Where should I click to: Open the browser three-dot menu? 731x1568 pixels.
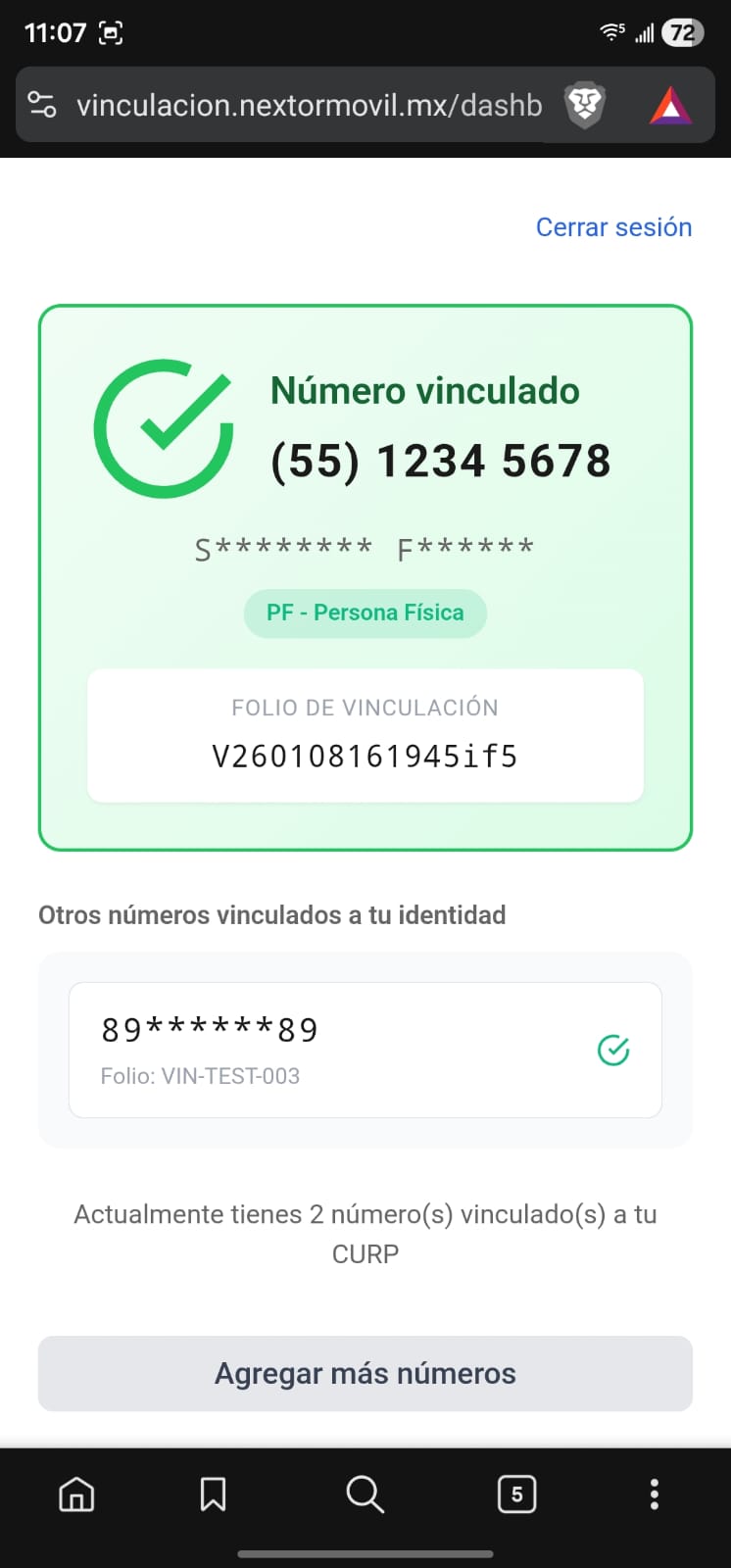click(654, 1494)
